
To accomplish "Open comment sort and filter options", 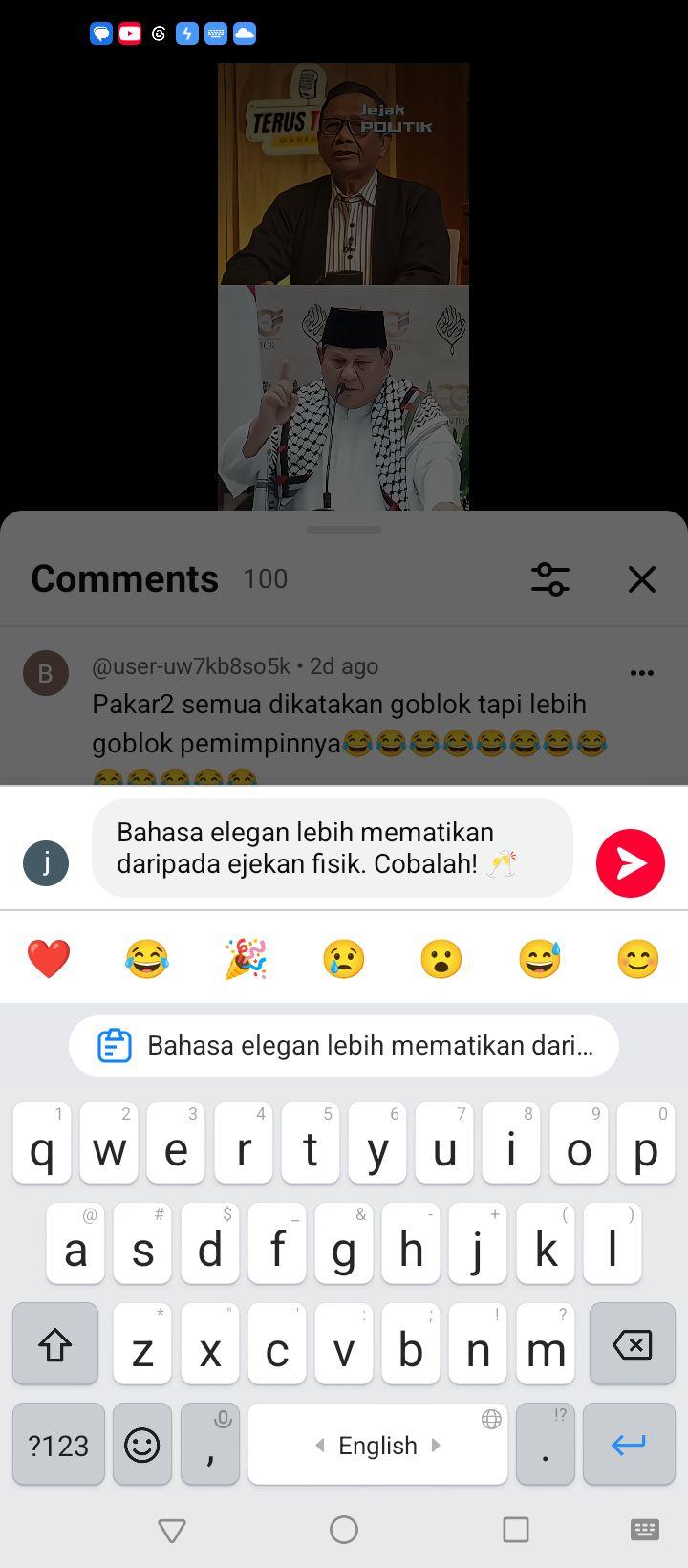I will 550,578.
